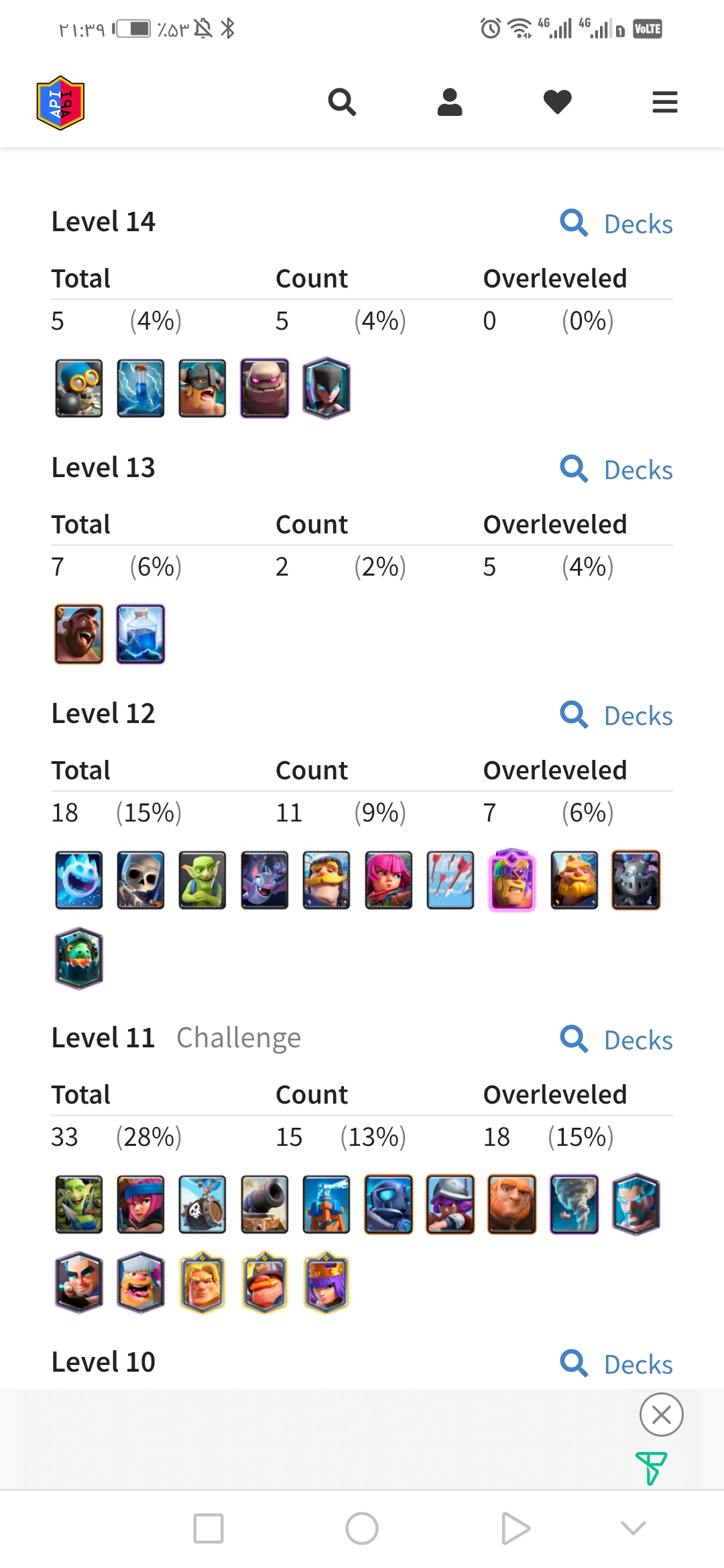Search Decks for Level 13
The width and height of the screenshot is (724, 1568).
[616, 470]
